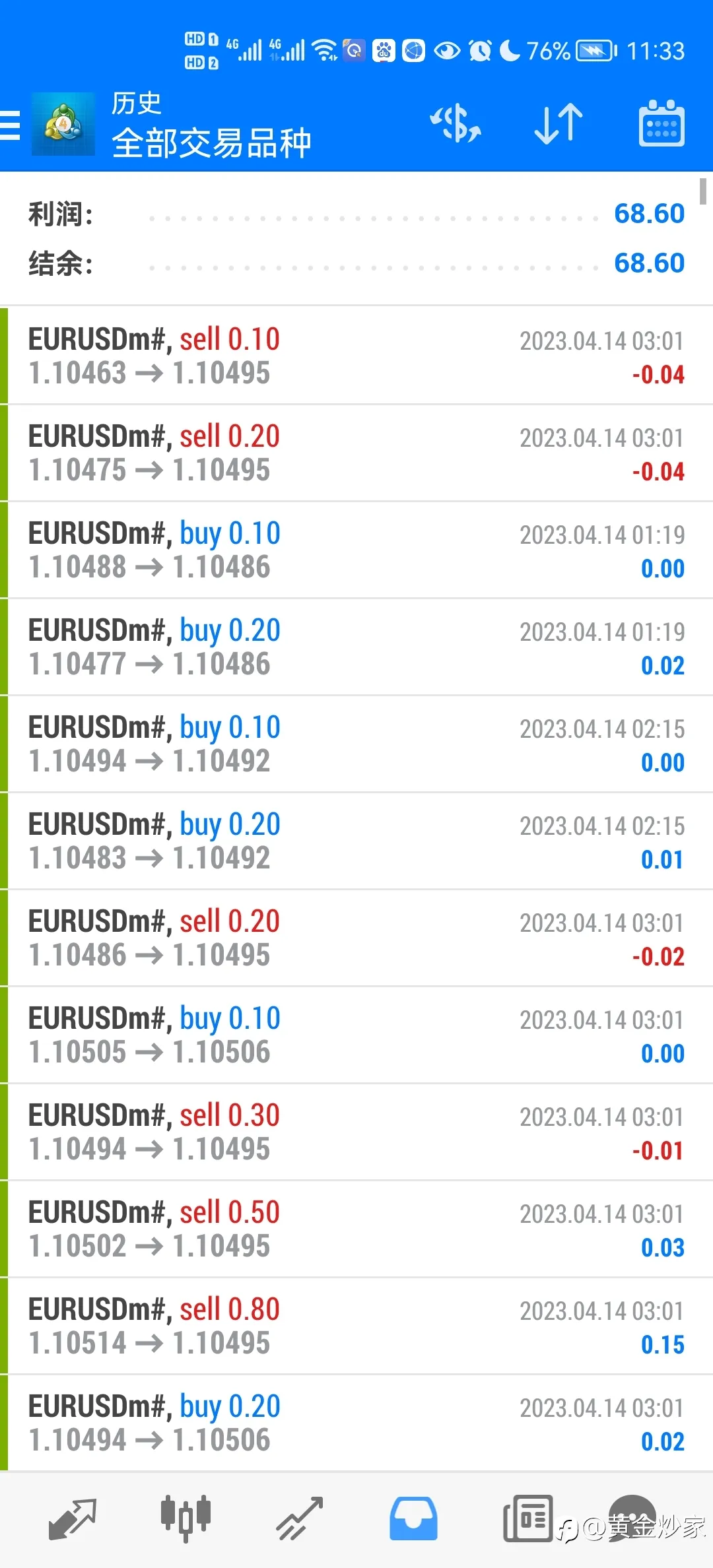The image size is (713, 1568).
Task: Expand the sell 0.30 trade entry
Action: (x=356, y=1132)
